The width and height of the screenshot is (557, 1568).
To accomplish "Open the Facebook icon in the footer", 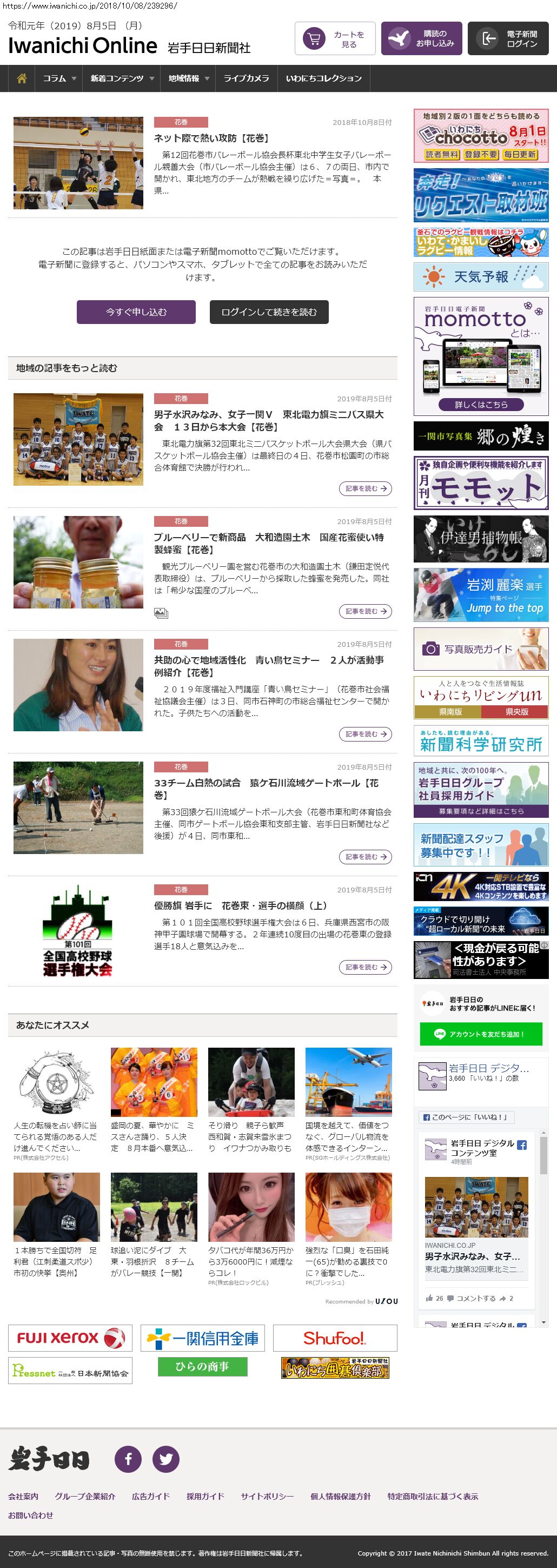I will click(x=129, y=1459).
